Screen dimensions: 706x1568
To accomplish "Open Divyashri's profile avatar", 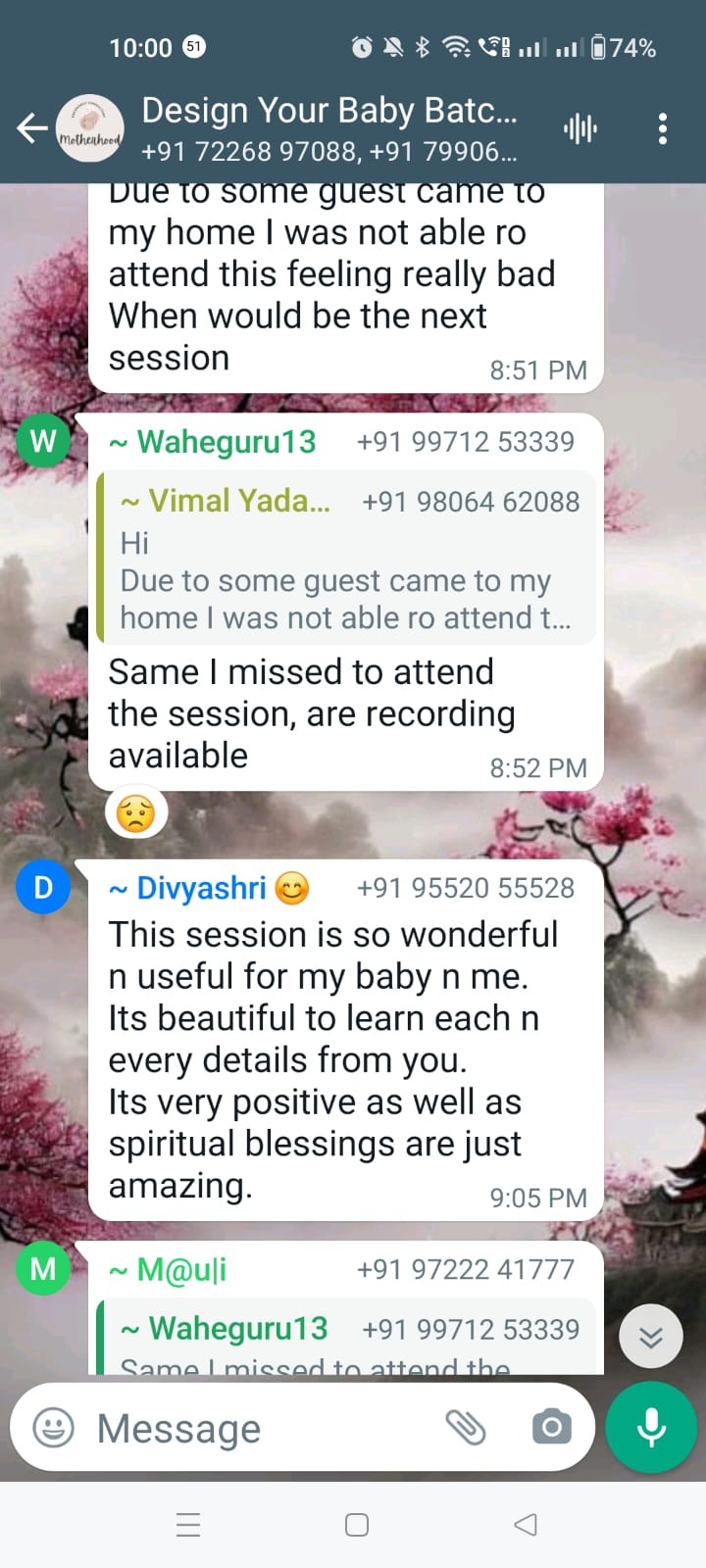I will click(x=43, y=887).
